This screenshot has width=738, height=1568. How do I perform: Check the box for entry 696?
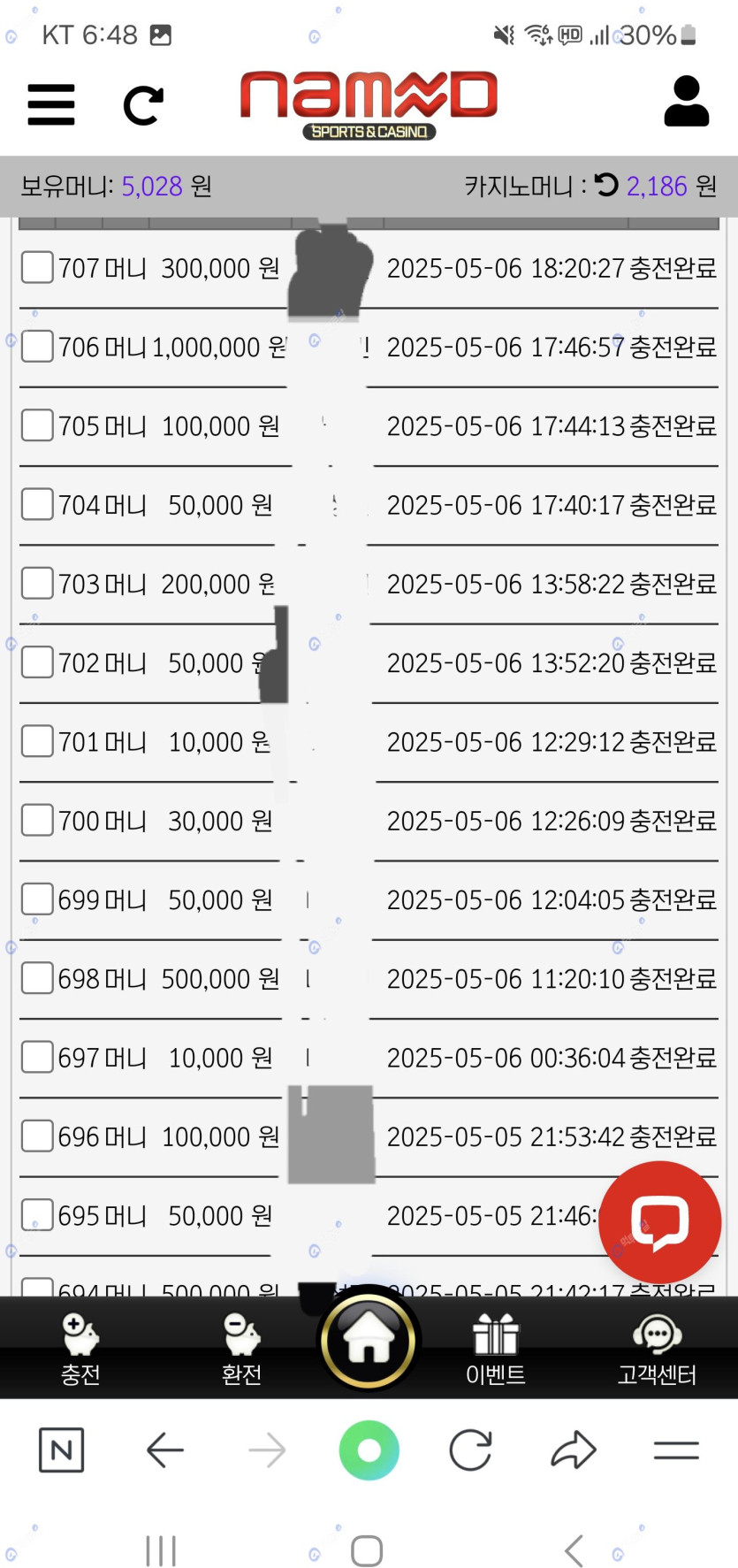click(37, 1136)
